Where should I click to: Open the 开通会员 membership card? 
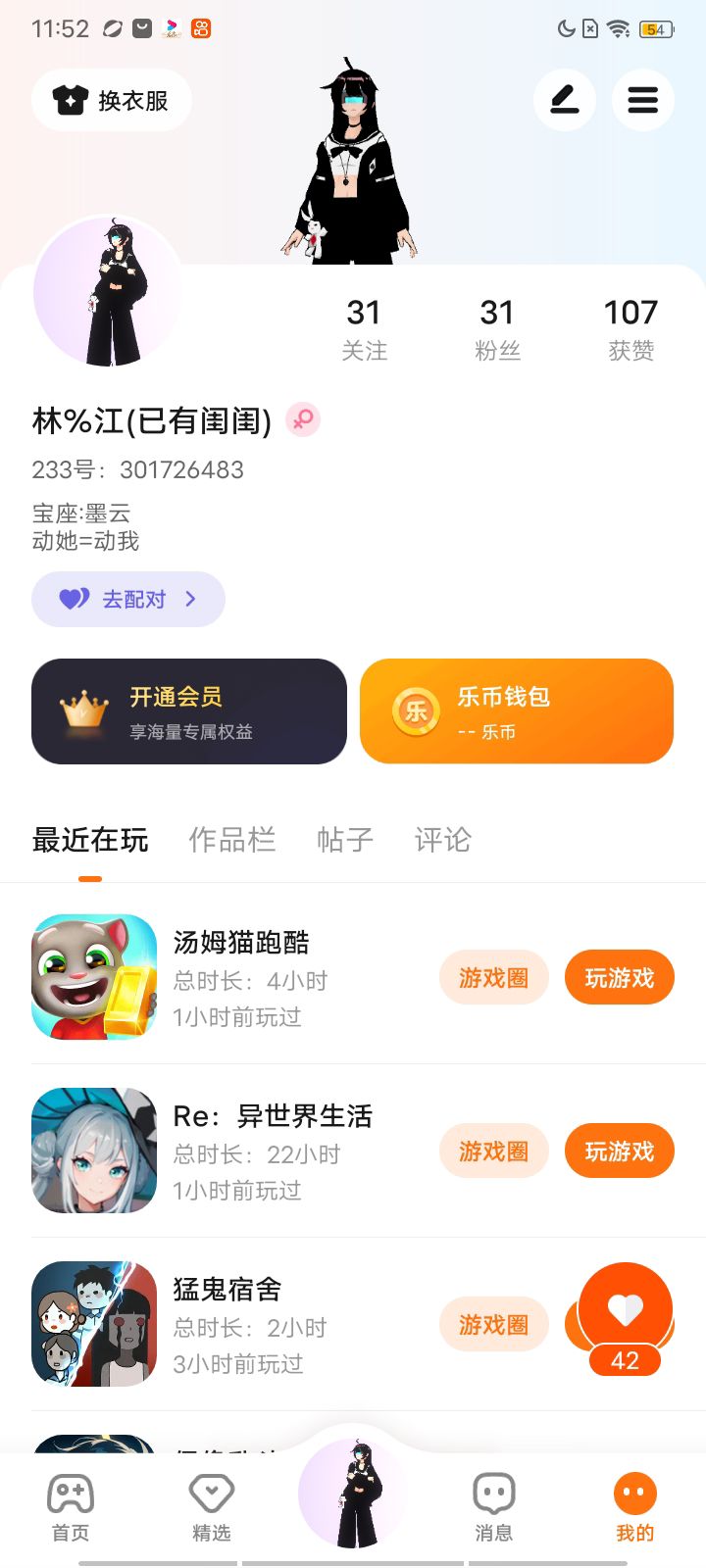click(x=189, y=711)
